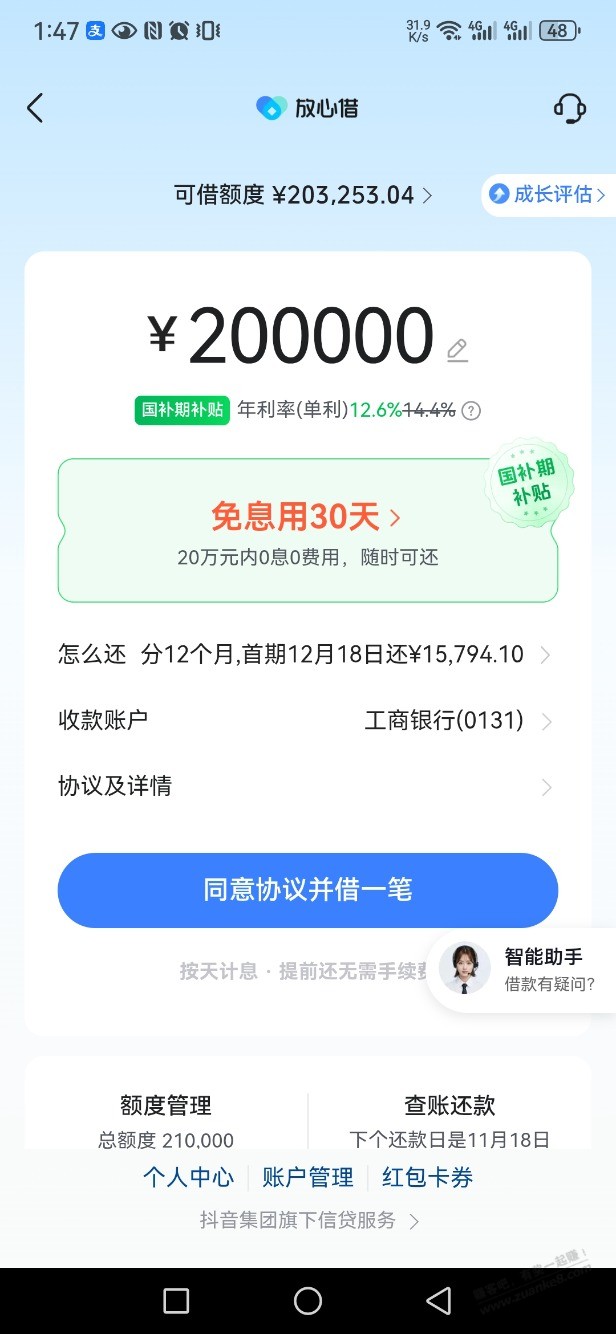Viewport: 616px width, 1334px height.
Task: Edit the ¥200000 loan amount
Action: click(x=457, y=350)
